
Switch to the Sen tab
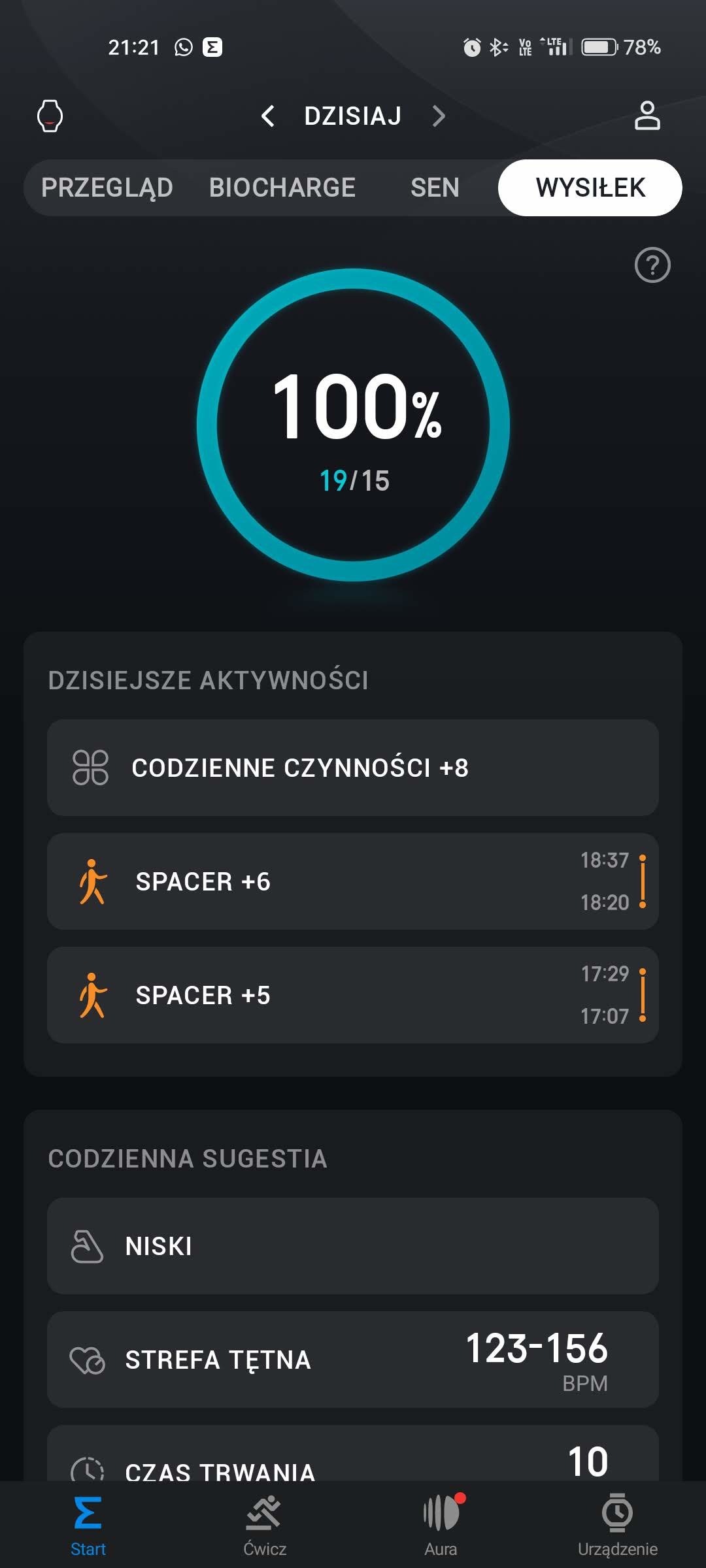click(435, 188)
